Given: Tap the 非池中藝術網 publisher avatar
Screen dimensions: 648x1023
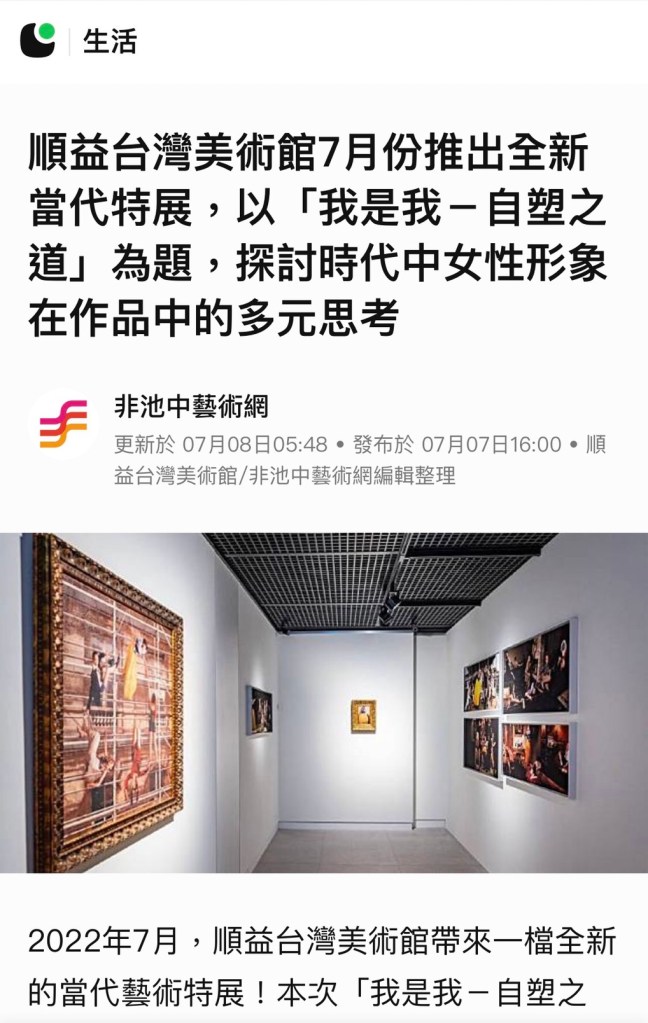Looking at the screenshot, I should click(63, 428).
